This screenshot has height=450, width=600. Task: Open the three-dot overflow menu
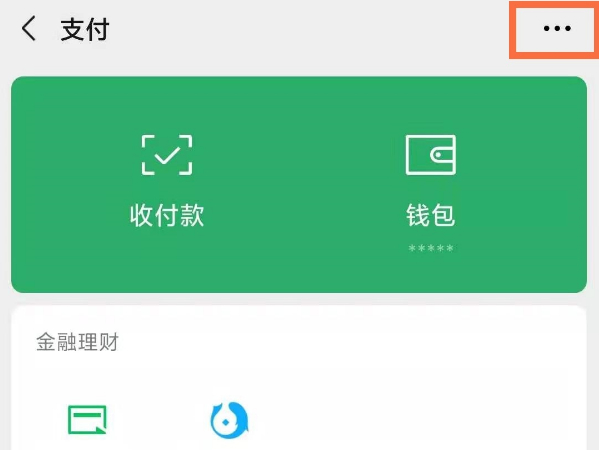coord(557,28)
